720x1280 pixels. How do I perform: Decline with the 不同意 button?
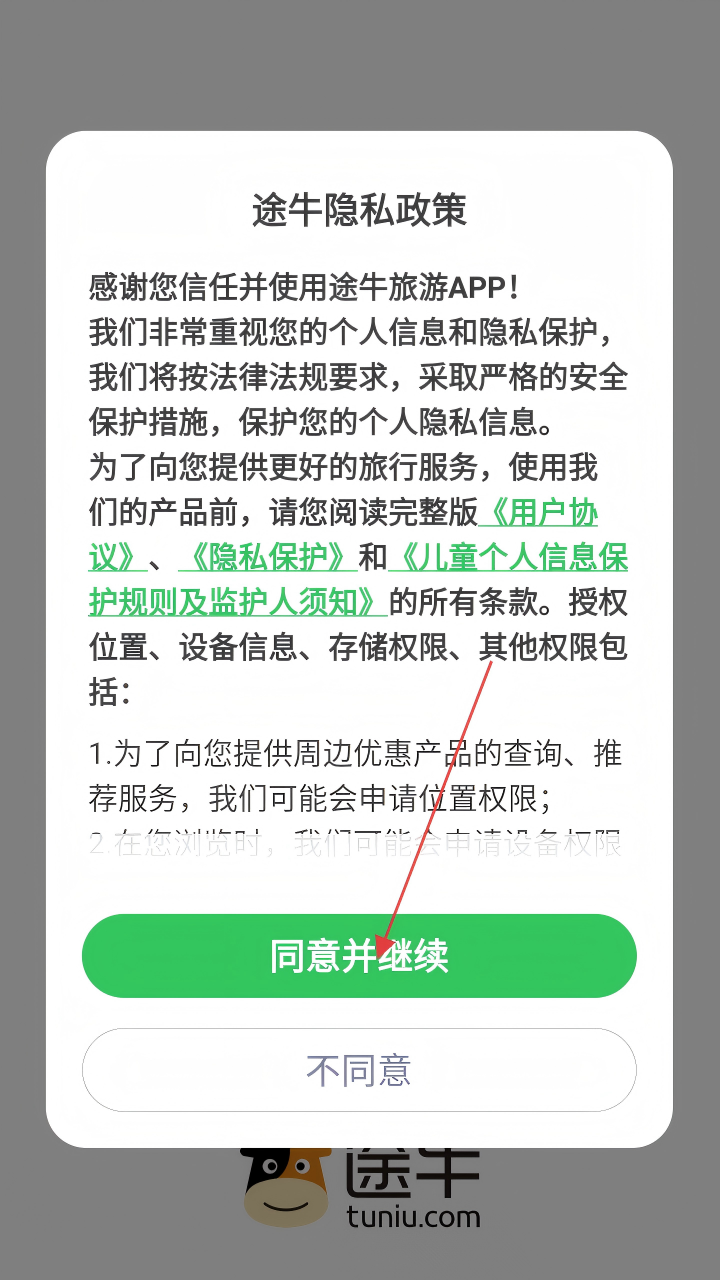coord(359,1070)
